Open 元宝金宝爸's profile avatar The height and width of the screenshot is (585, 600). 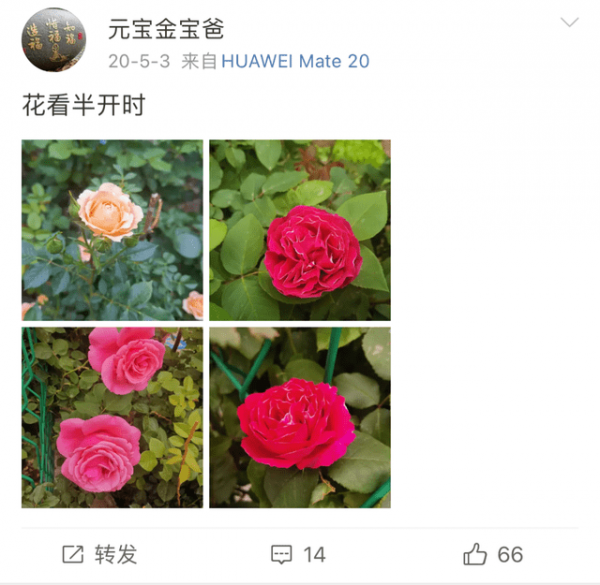pos(54,40)
